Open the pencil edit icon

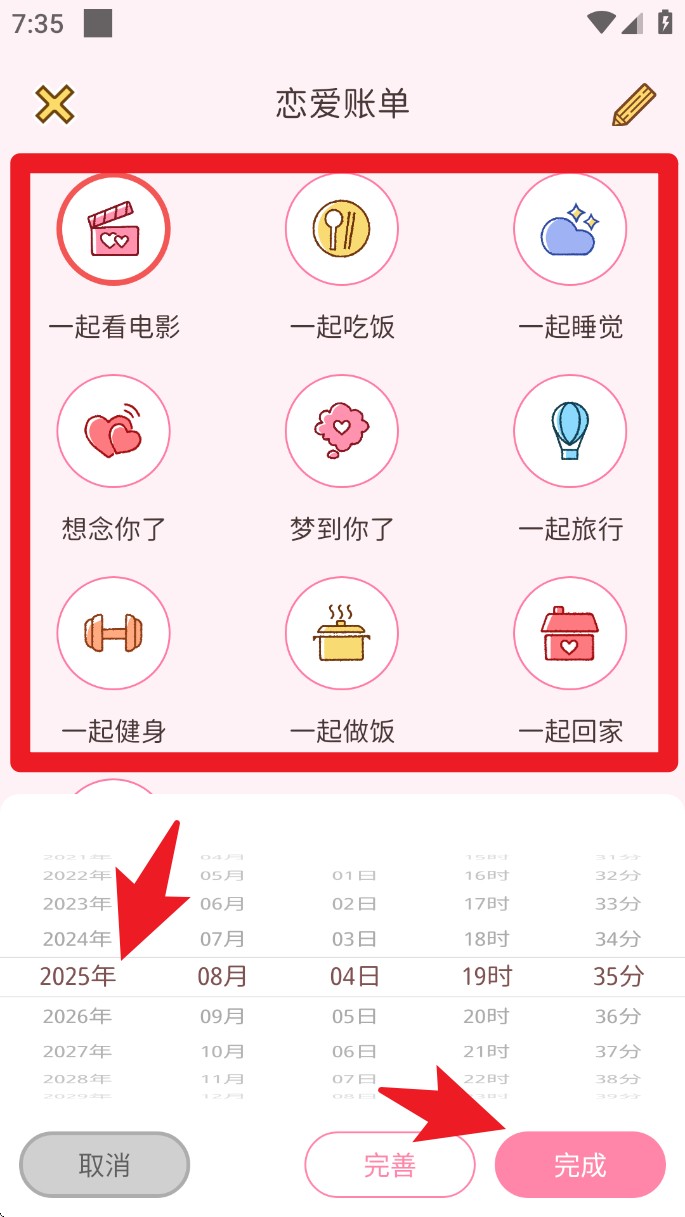click(633, 104)
